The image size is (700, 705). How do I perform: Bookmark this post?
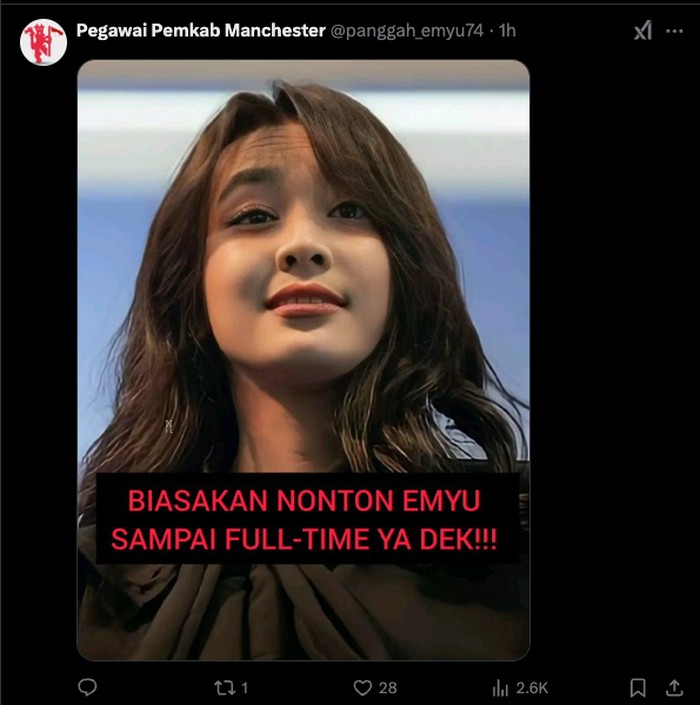coord(637,688)
